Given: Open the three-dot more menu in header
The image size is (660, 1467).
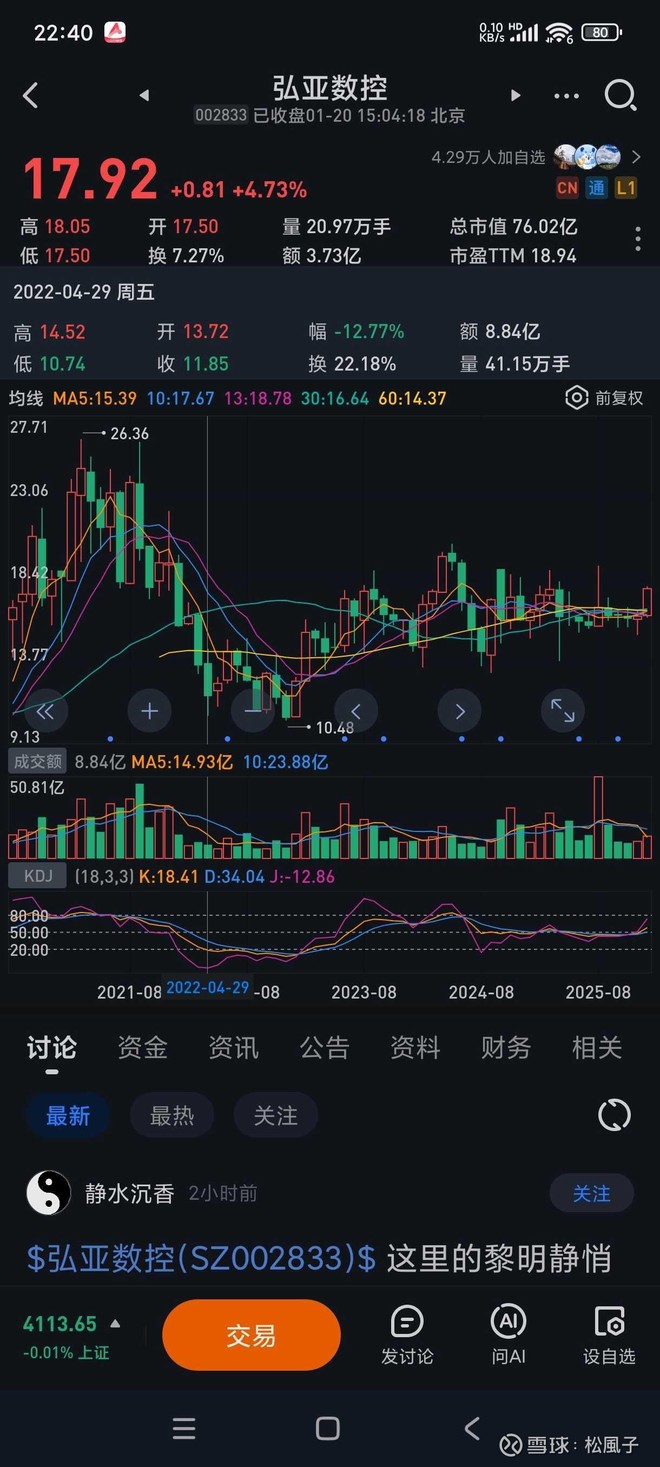Looking at the screenshot, I should pyautogui.click(x=566, y=96).
